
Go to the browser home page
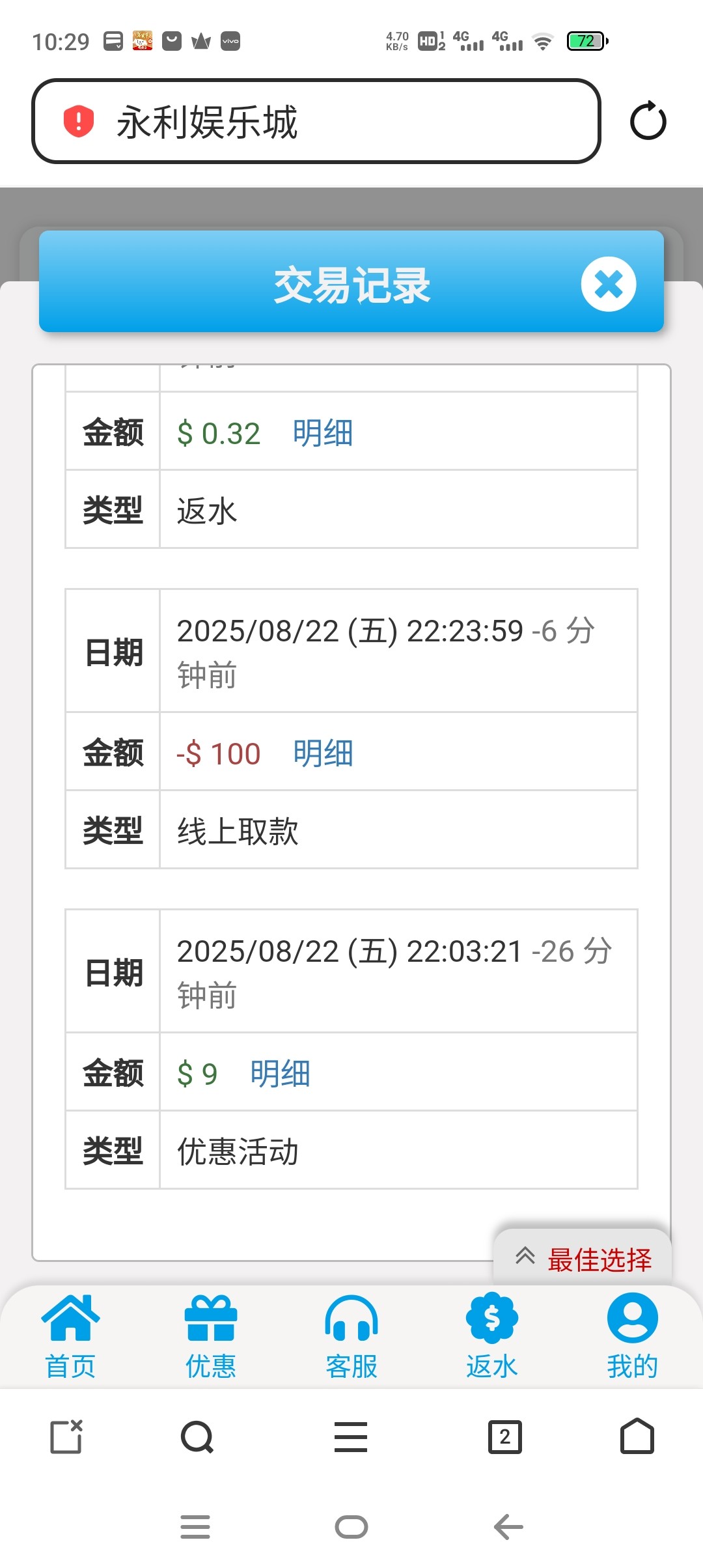click(637, 1437)
